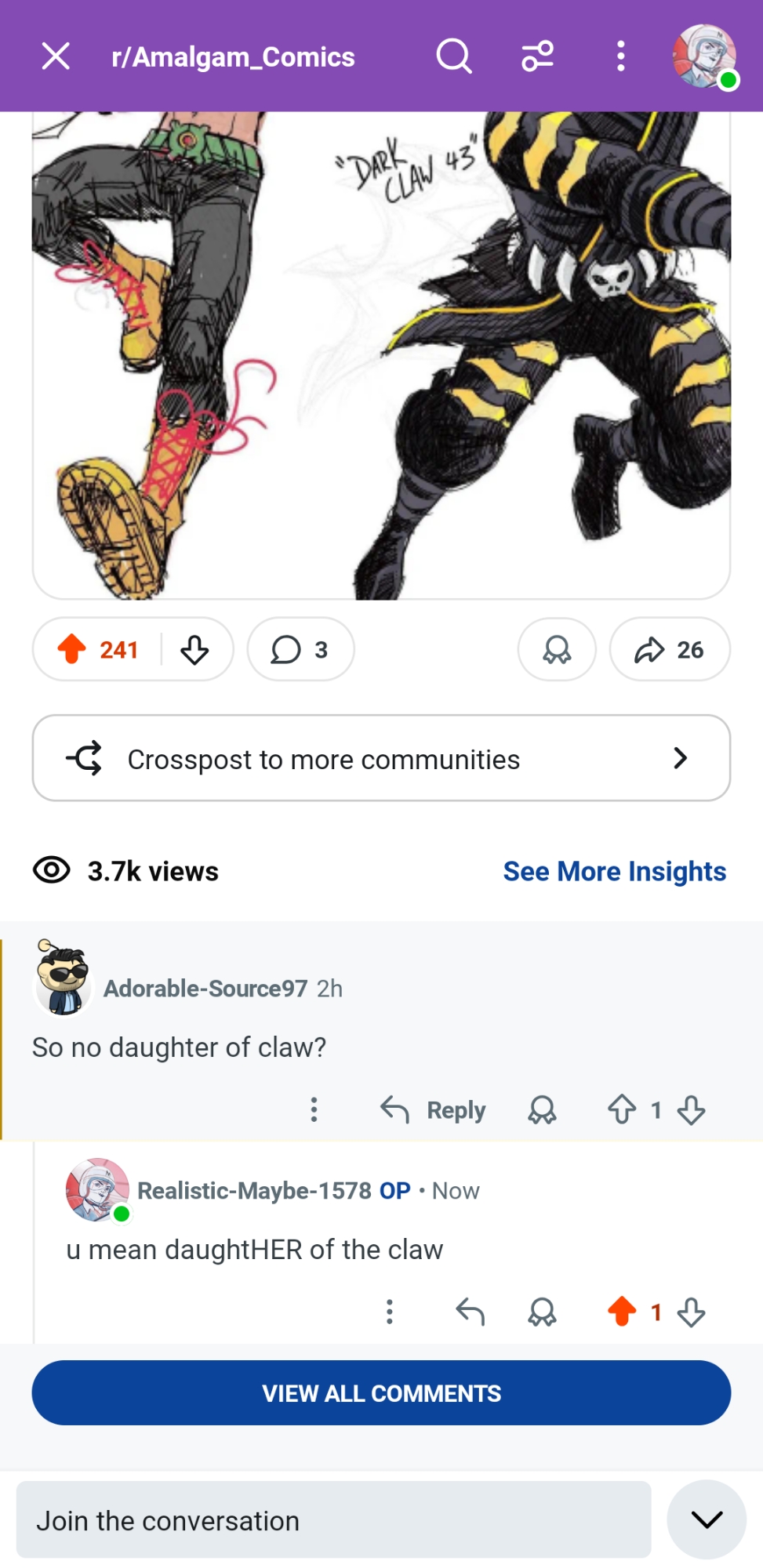Reply to Adorable-Source97's comment
The width and height of the screenshot is (763, 1568).
coord(434,1110)
